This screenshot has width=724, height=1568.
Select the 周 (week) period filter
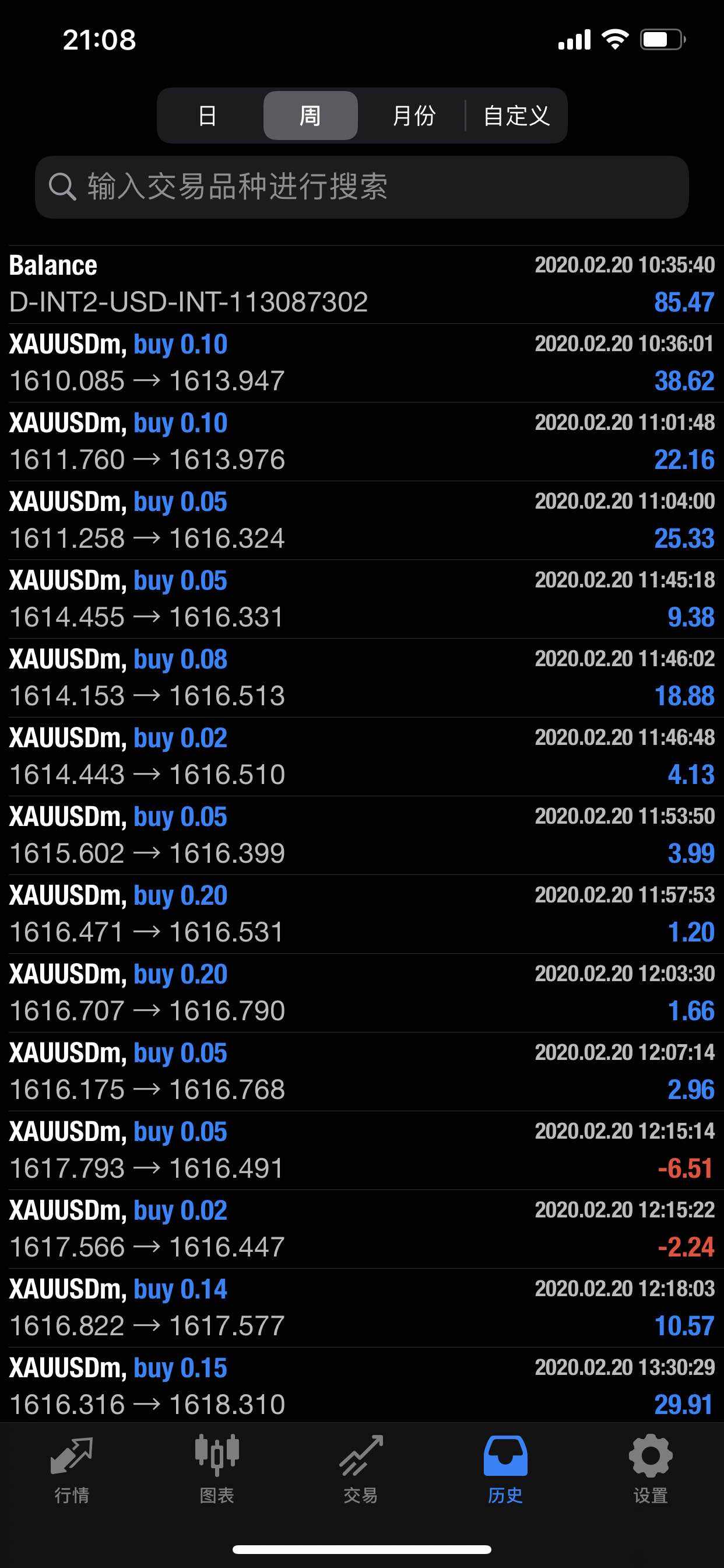click(x=310, y=116)
